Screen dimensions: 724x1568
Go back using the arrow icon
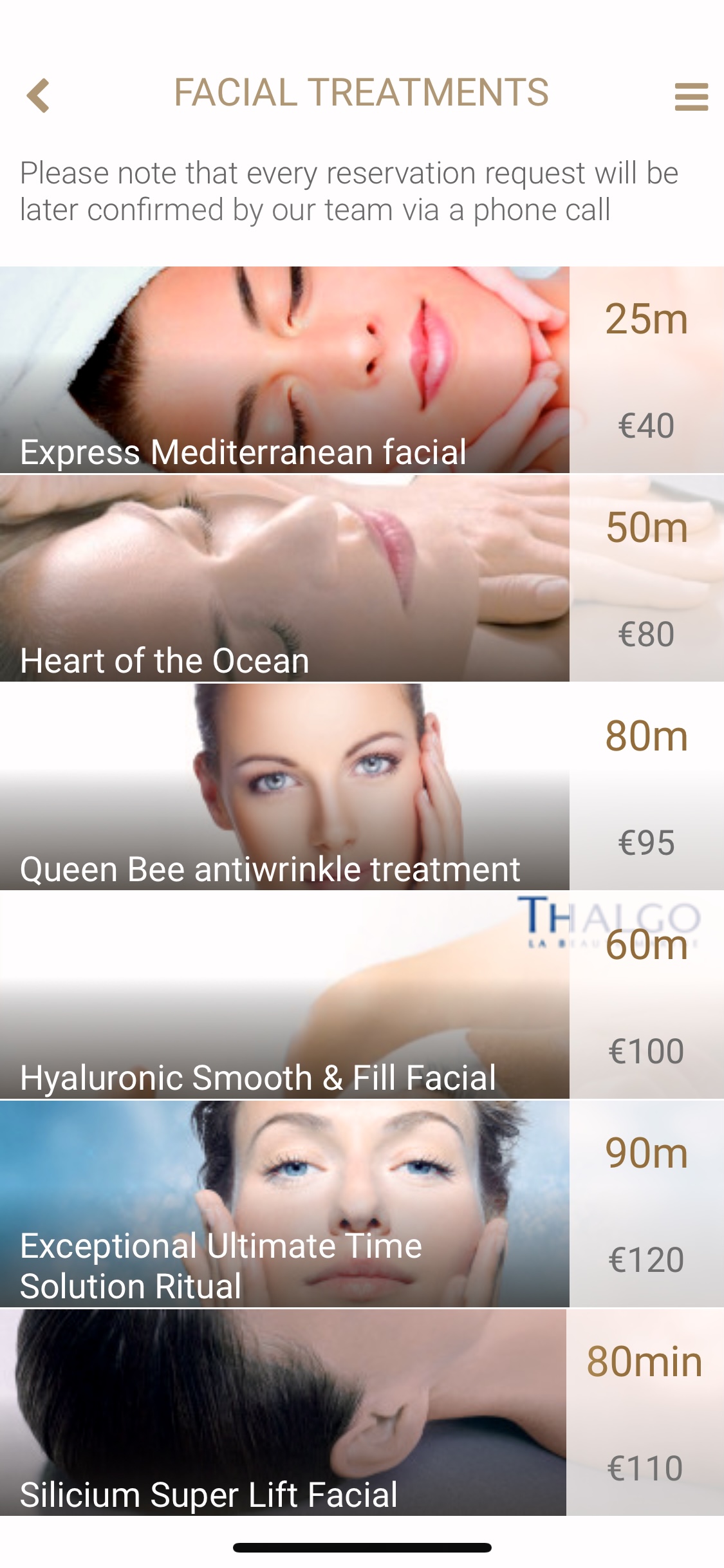tap(39, 95)
